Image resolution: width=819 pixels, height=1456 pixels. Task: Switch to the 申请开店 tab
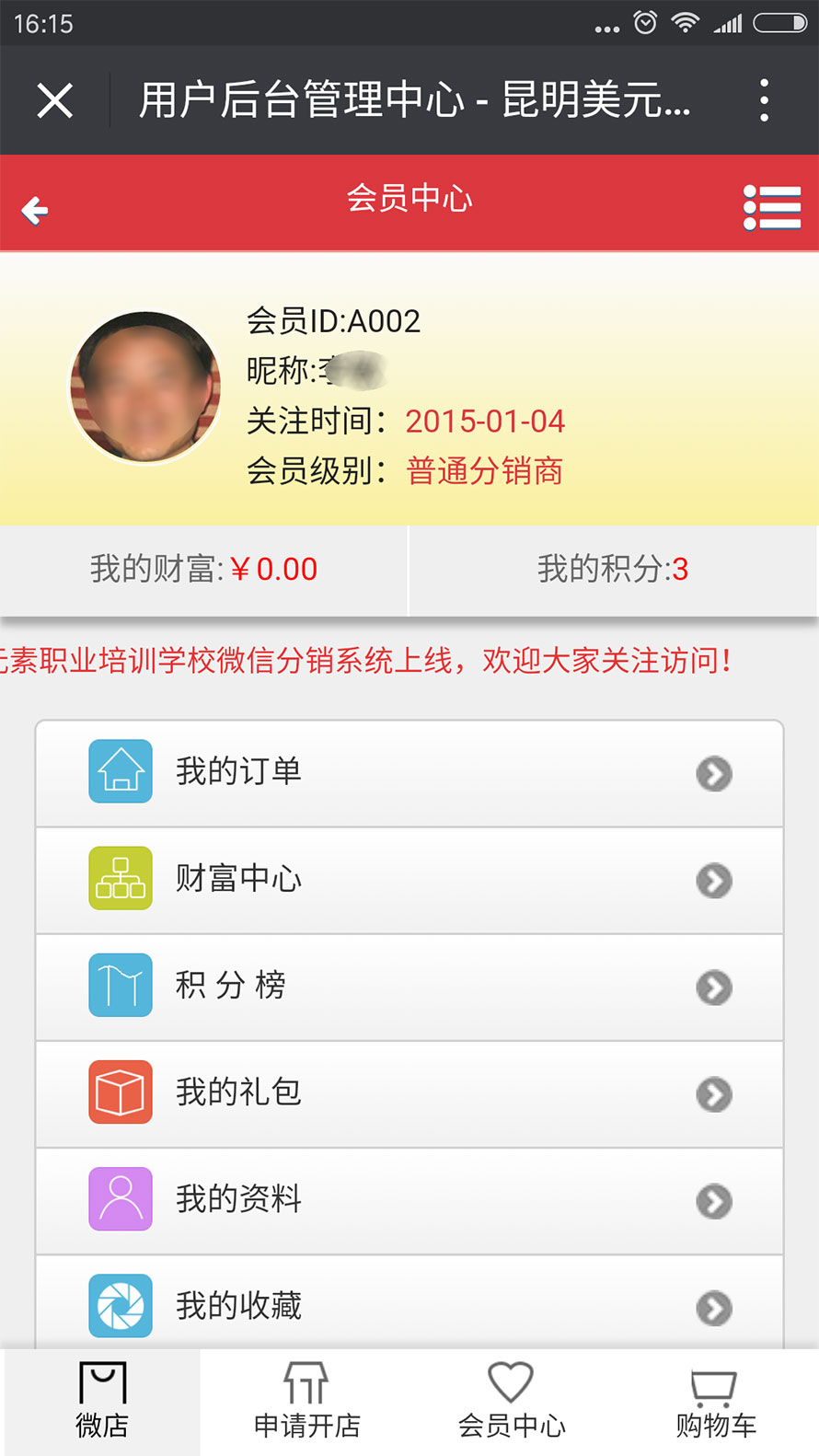pos(306,1403)
